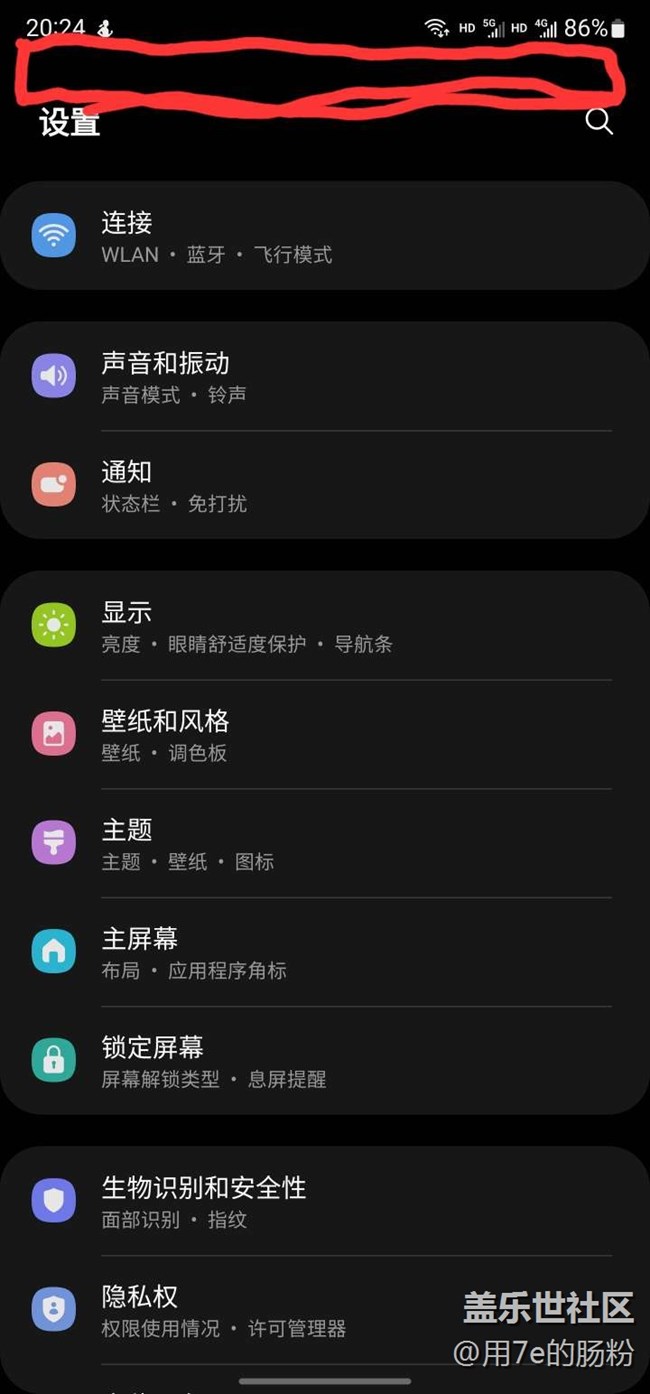The width and height of the screenshot is (650, 1394).
Task: Open the 连接 settings row
Action: [x=325, y=236]
